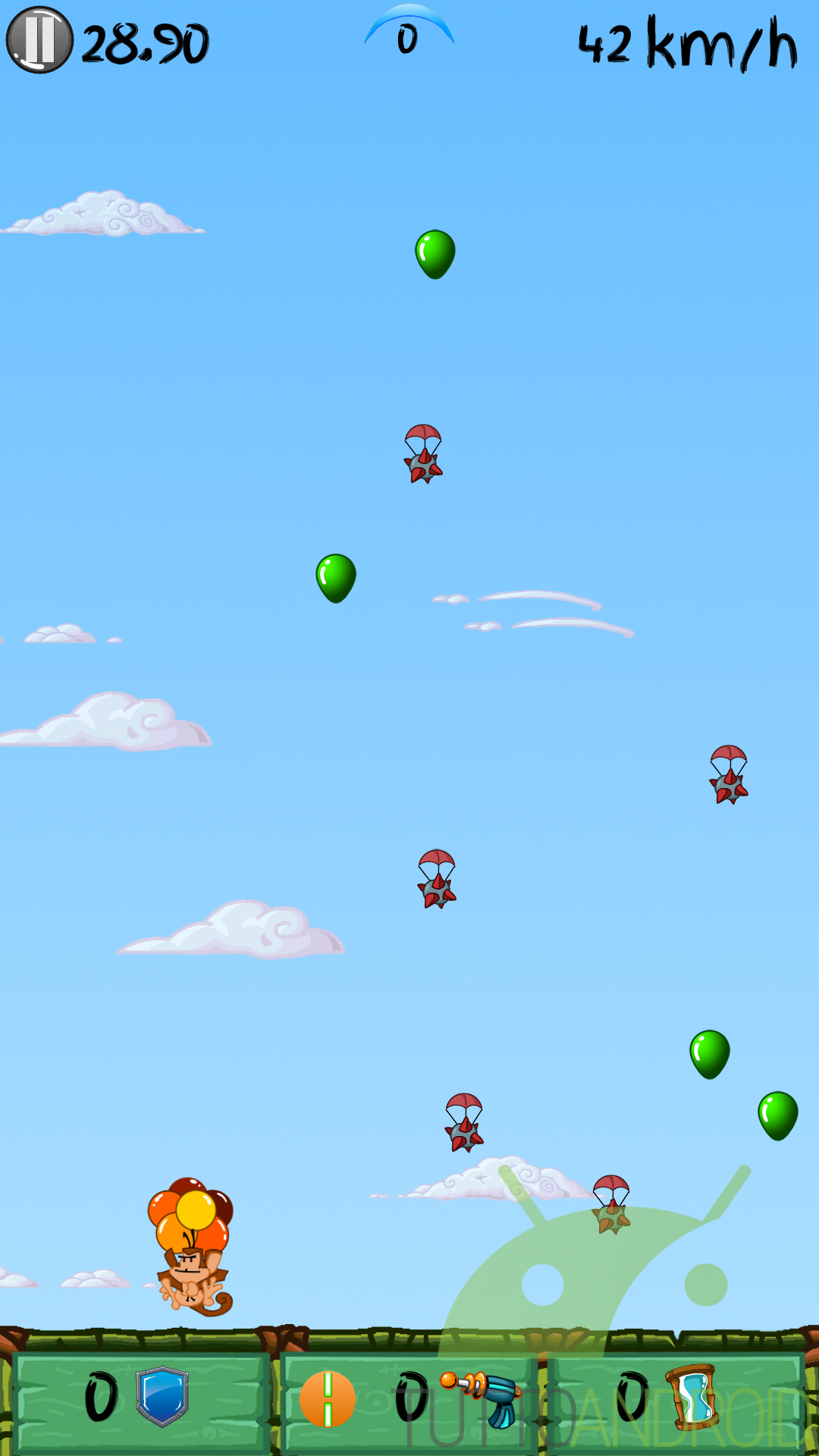This screenshot has width=819, height=1456.
Task: Pause the game
Action: [39, 40]
